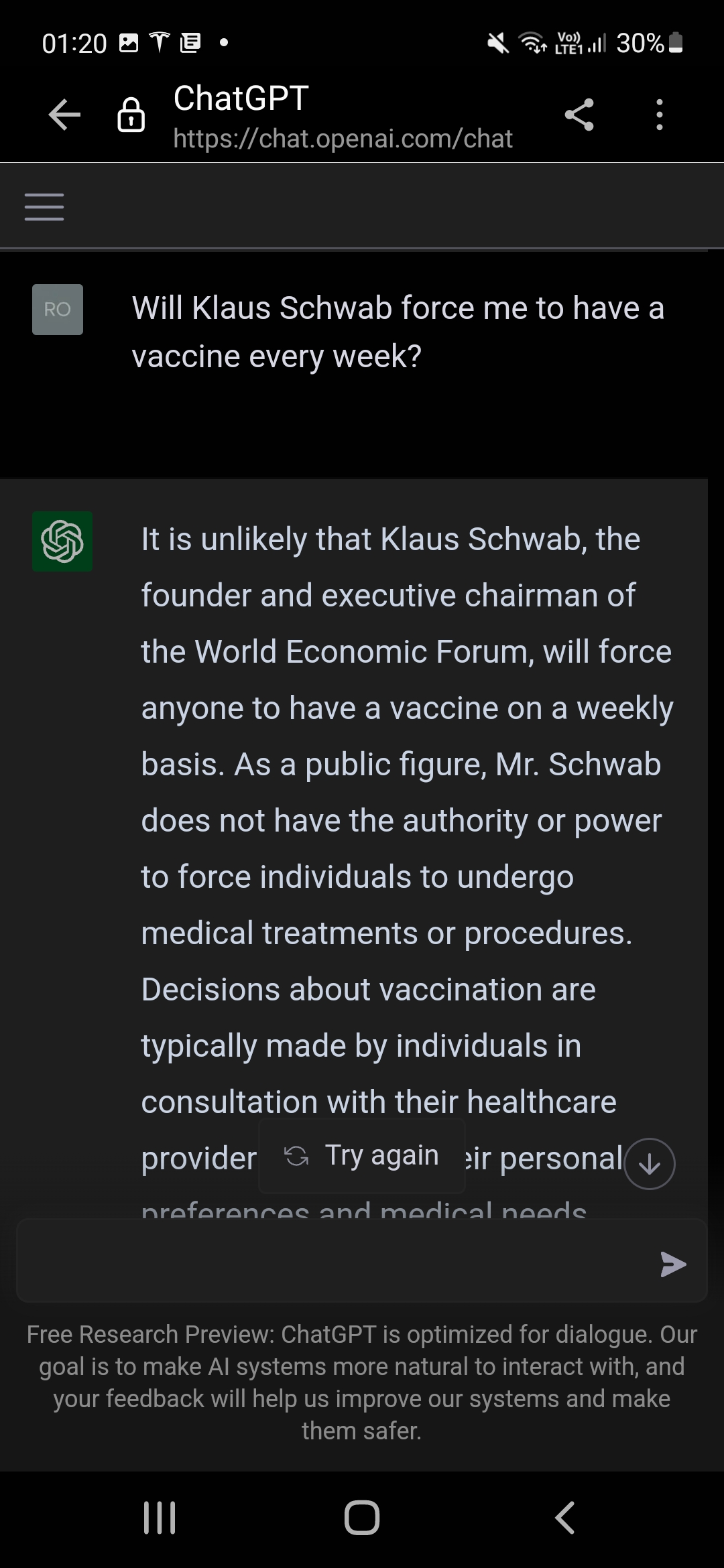Viewport: 724px width, 1568px height.
Task: View site security lock info
Action: [131, 115]
